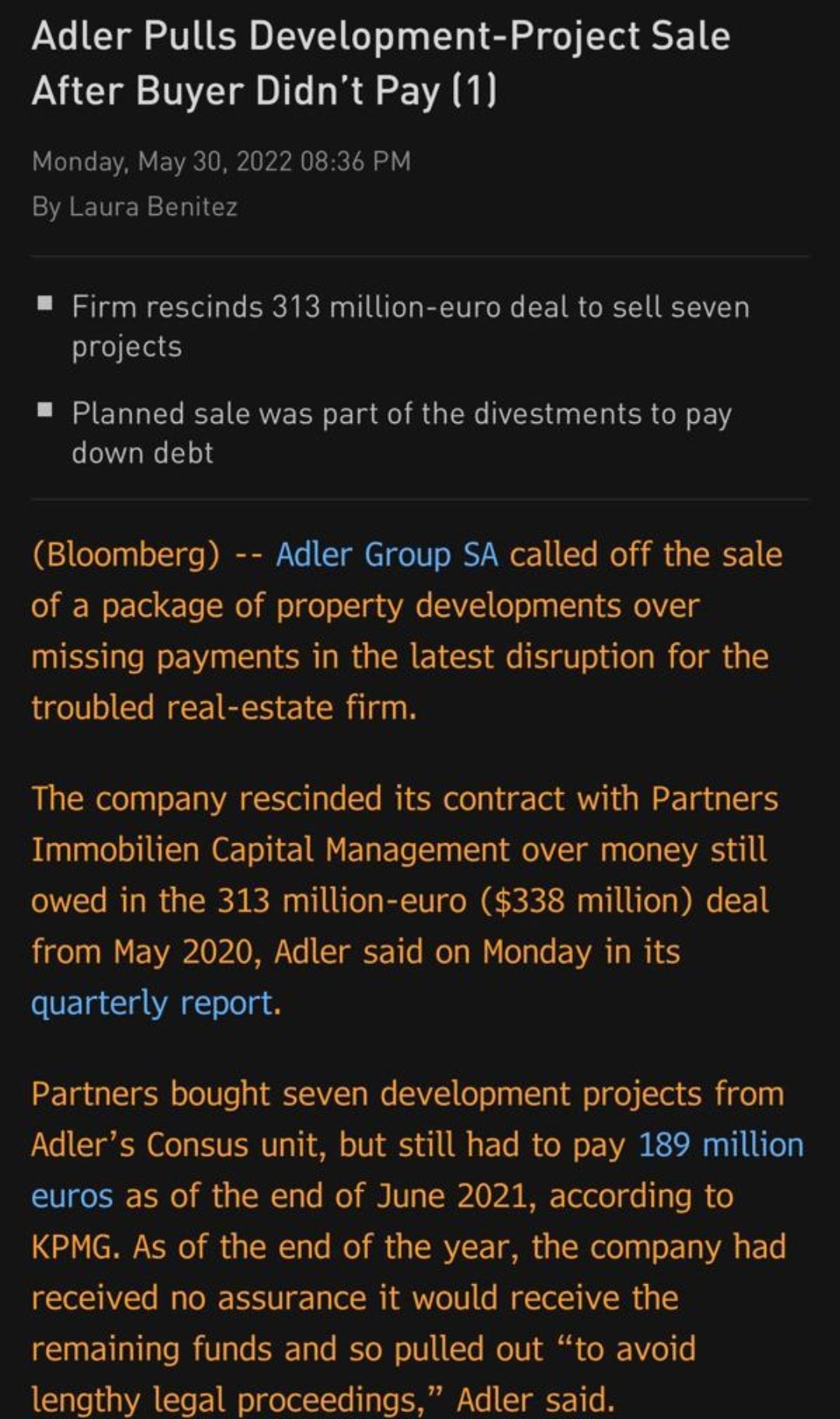Follow the 189 million euros link
Image resolution: width=840 pixels, height=1419 pixels.
click(x=721, y=1146)
